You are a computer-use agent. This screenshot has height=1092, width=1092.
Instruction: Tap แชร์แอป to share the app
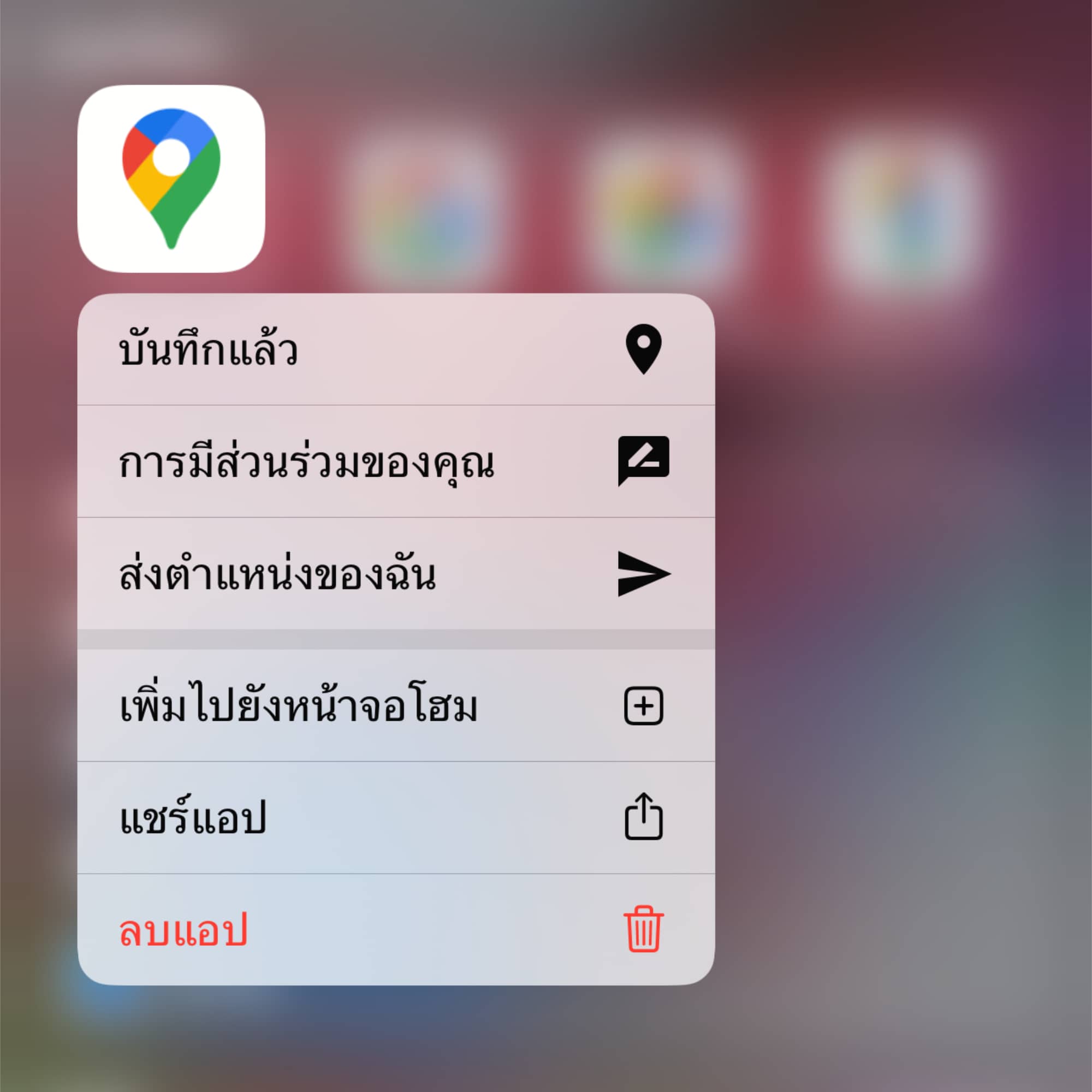[396, 817]
